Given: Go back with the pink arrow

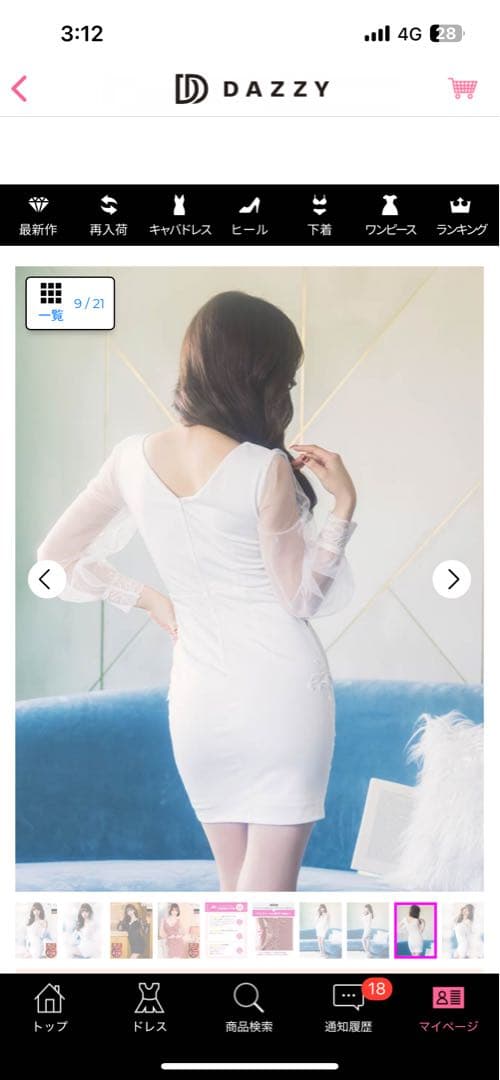Looking at the screenshot, I should (x=19, y=89).
